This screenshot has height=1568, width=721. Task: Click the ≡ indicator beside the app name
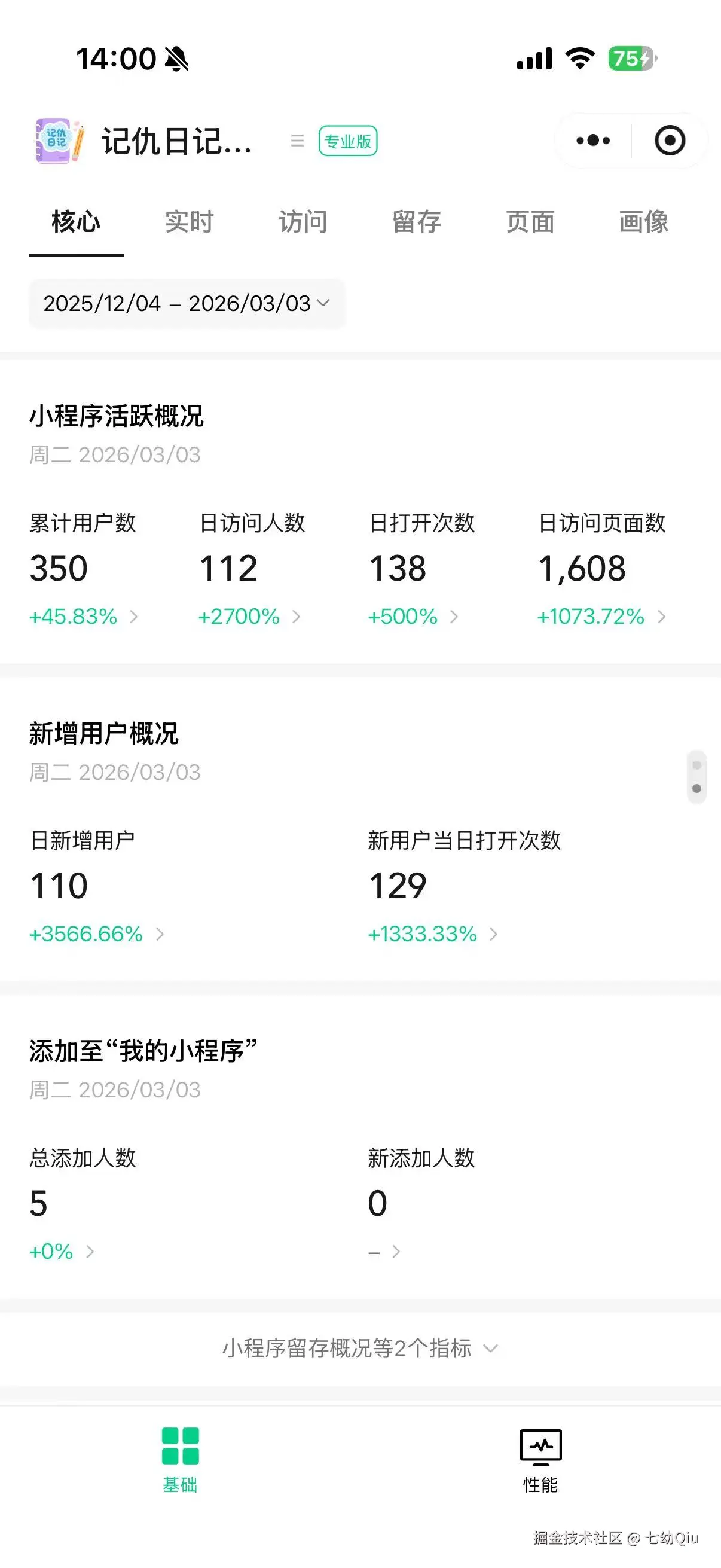(297, 141)
